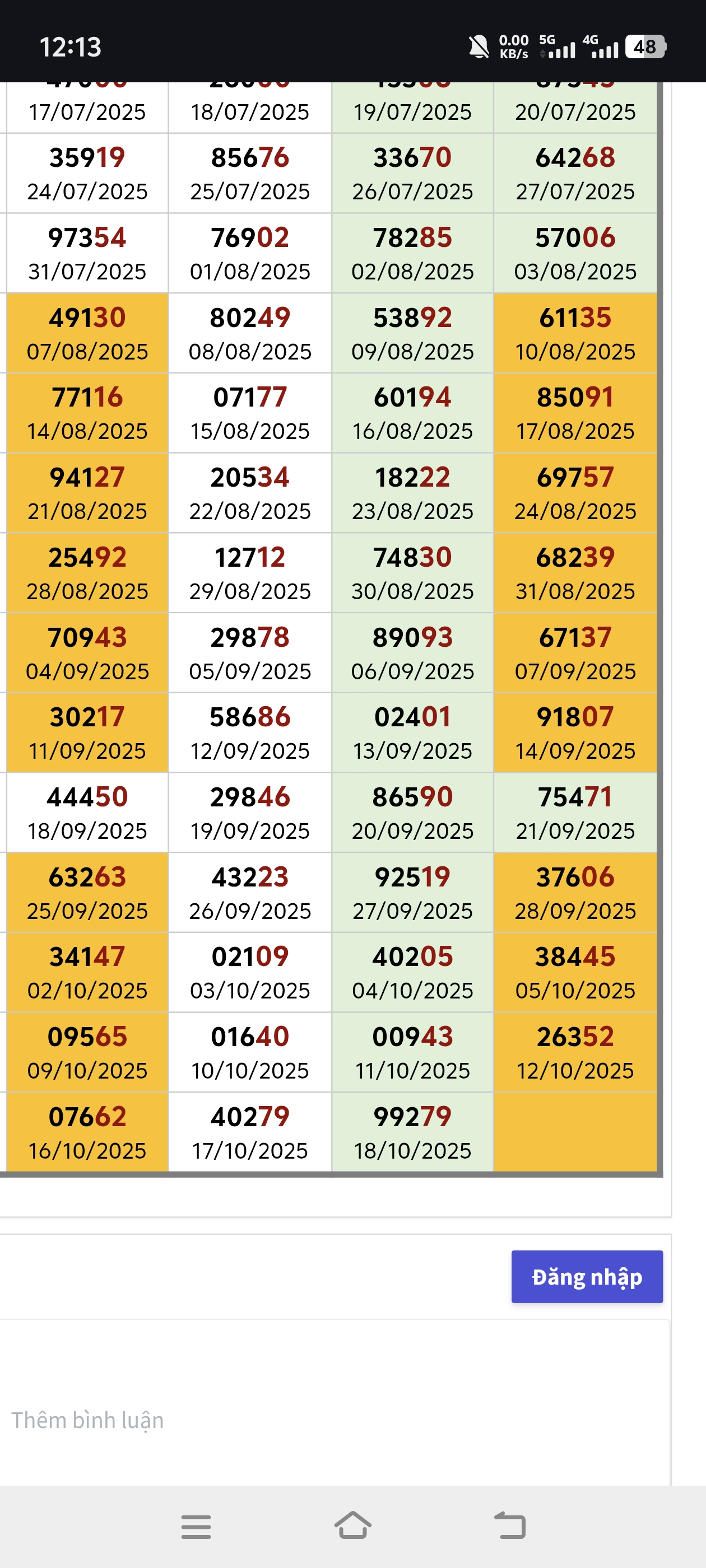Tap the Đăng nhập button
Screen dimensions: 706x1568
click(586, 1276)
